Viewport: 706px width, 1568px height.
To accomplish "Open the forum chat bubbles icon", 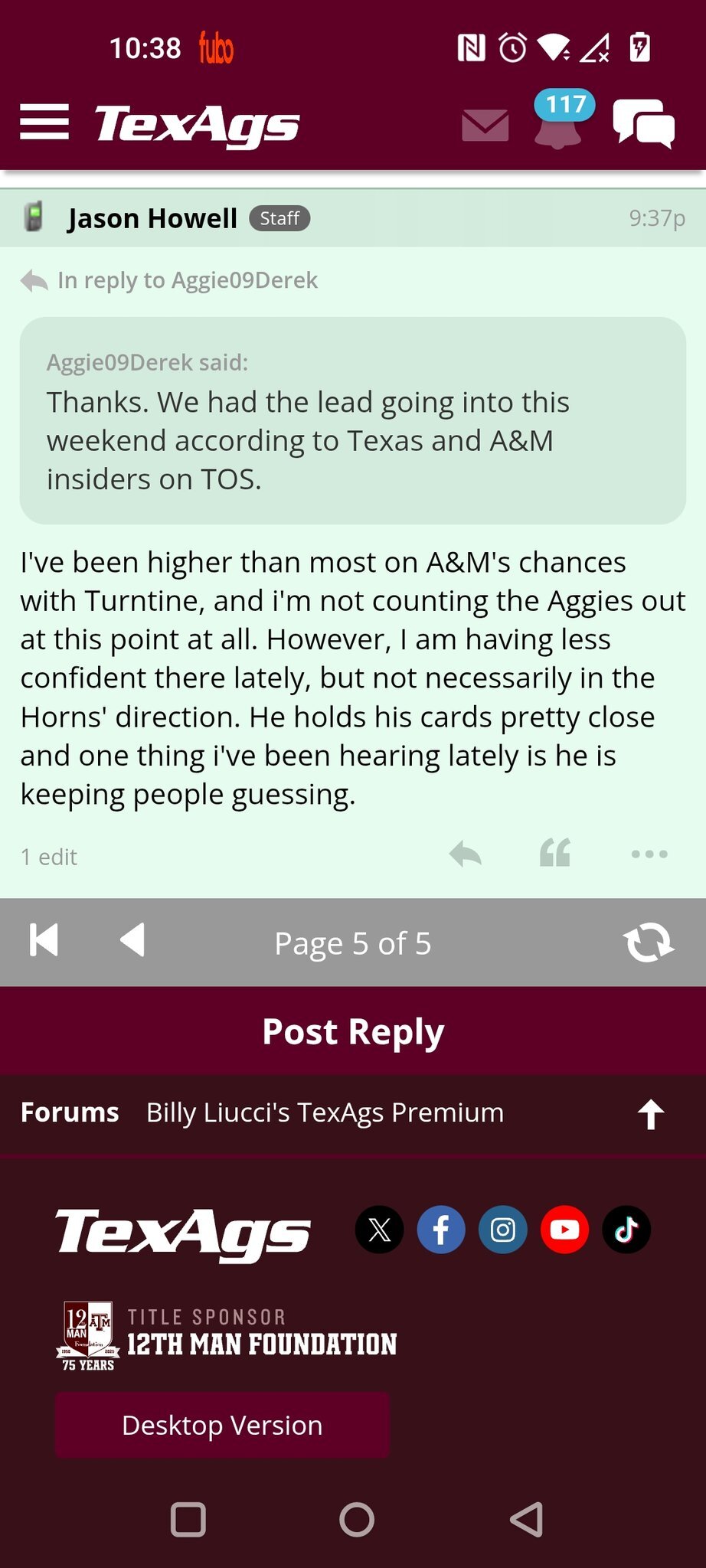I will tap(643, 123).
